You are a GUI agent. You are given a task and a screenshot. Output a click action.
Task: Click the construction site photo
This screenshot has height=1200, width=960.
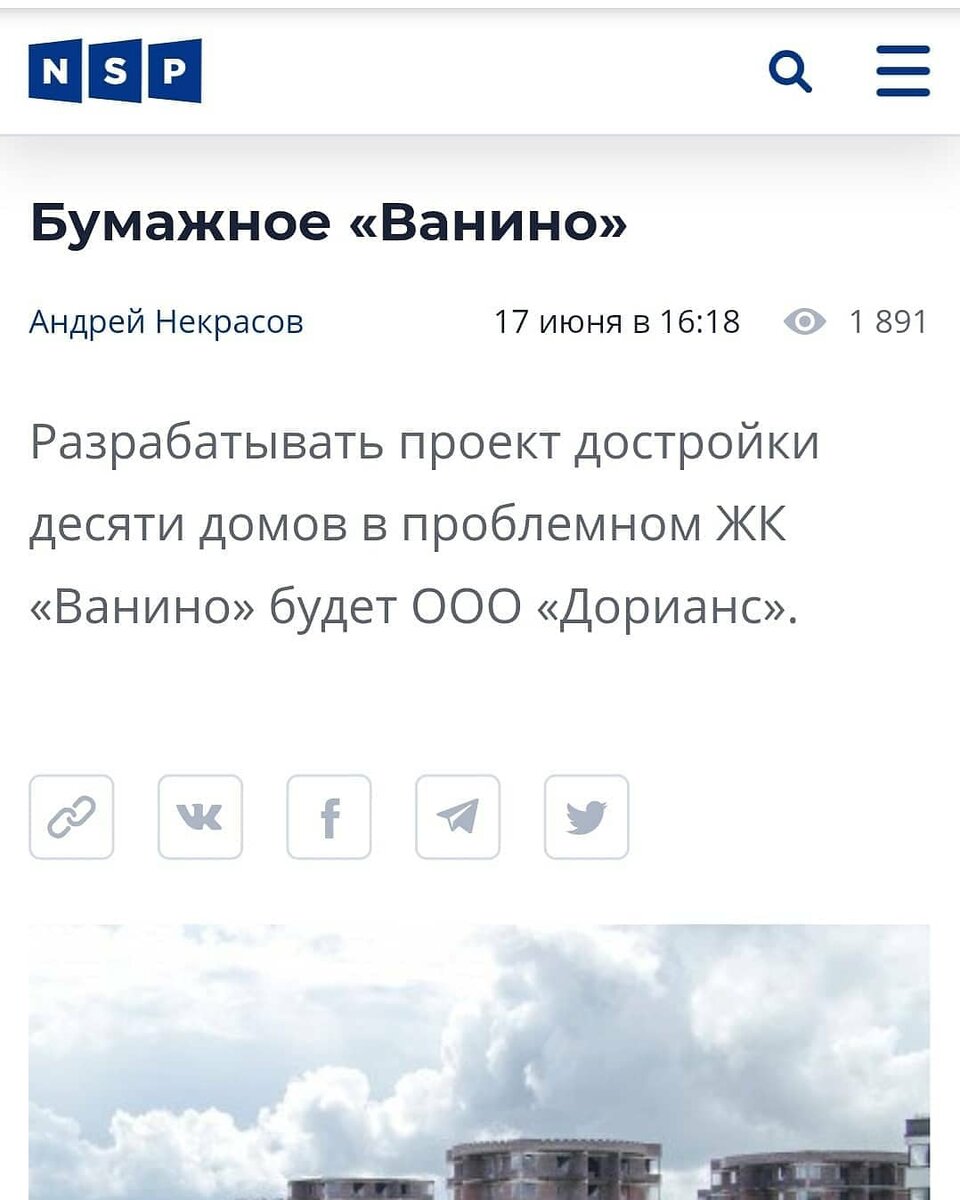480,1060
